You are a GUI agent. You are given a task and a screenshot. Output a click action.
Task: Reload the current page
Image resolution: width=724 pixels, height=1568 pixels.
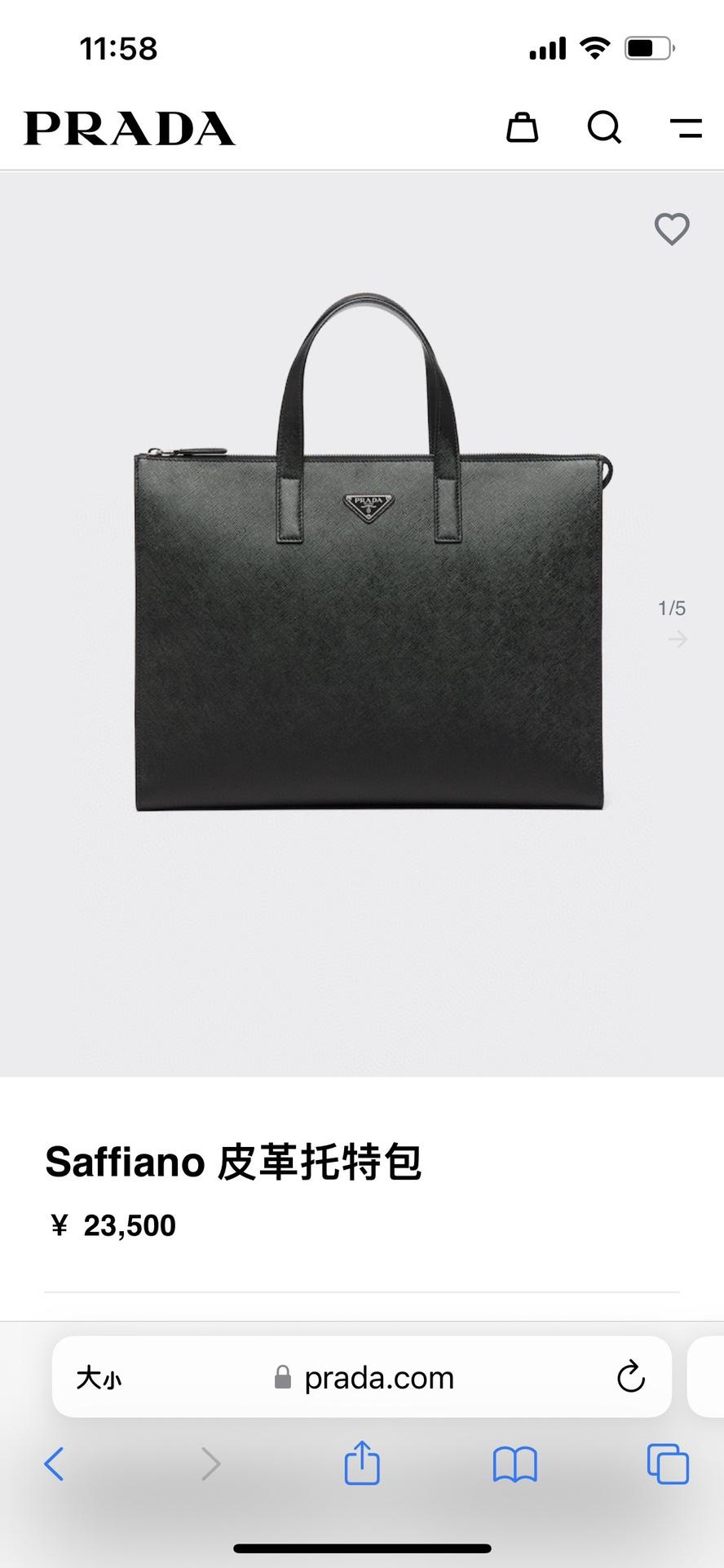631,1378
